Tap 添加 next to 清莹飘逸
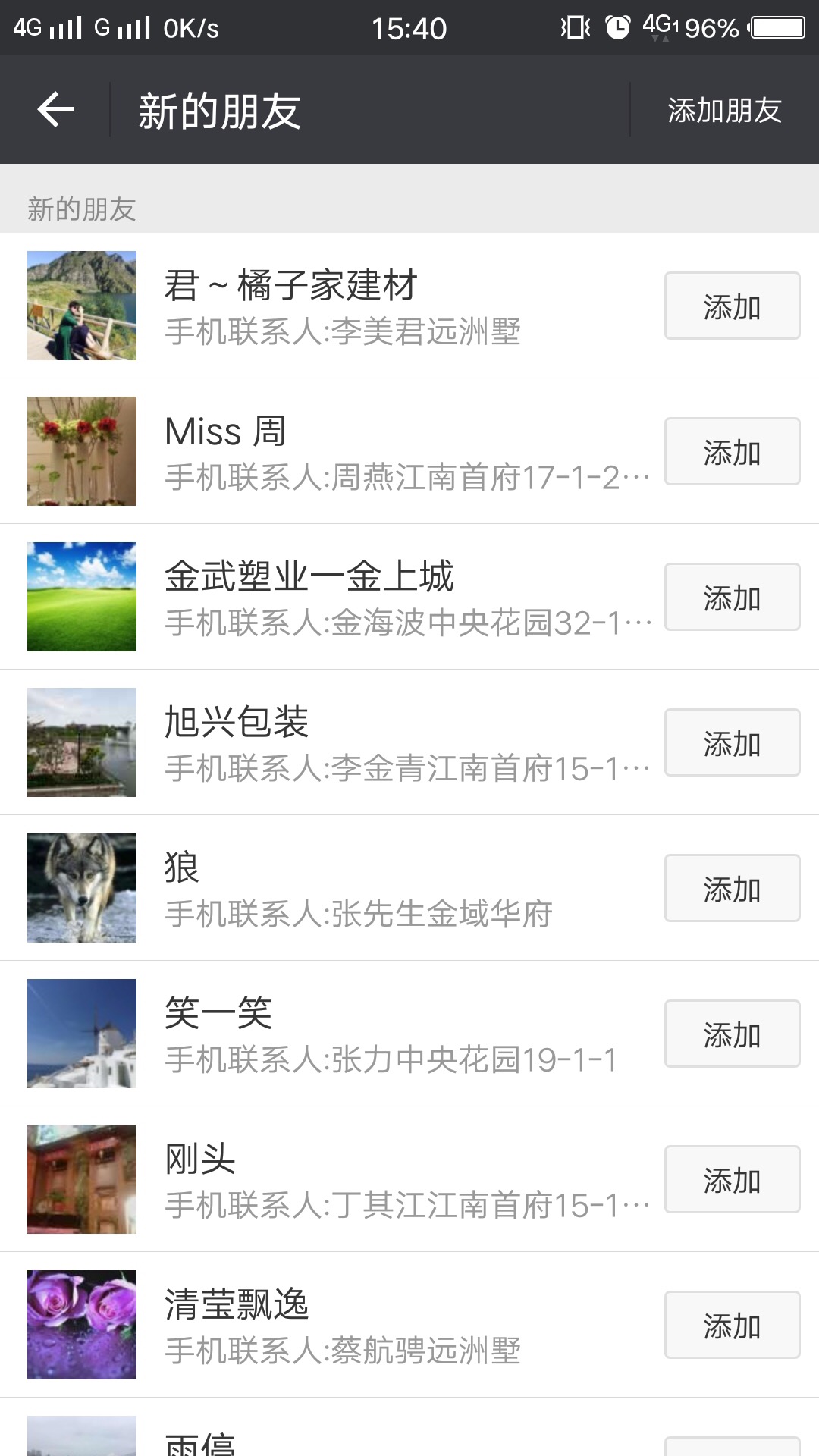The image size is (819, 1456). [732, 1325]
